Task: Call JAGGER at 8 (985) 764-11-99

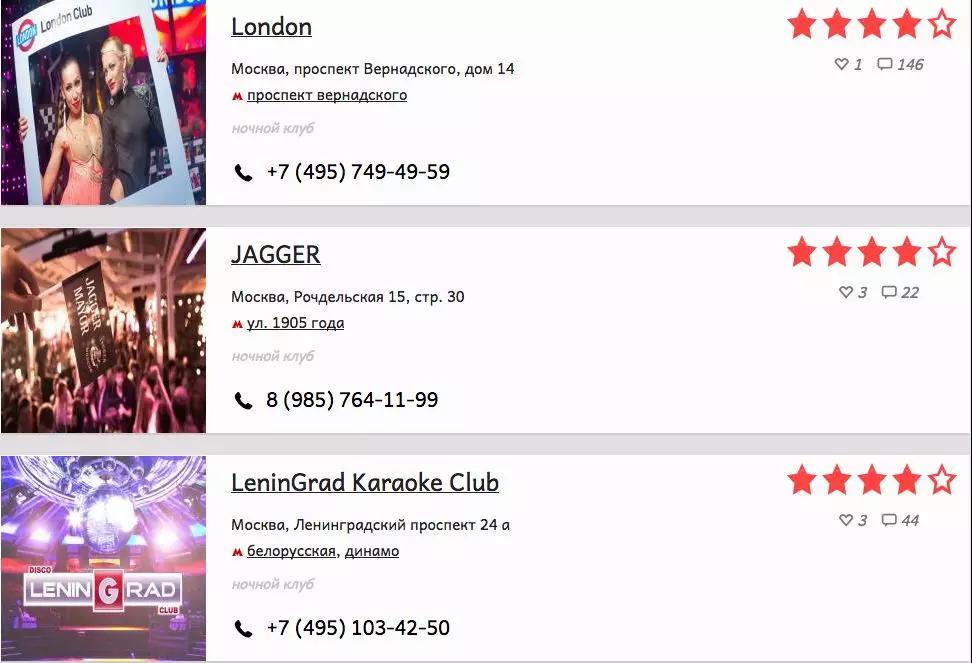Action: 351,400
